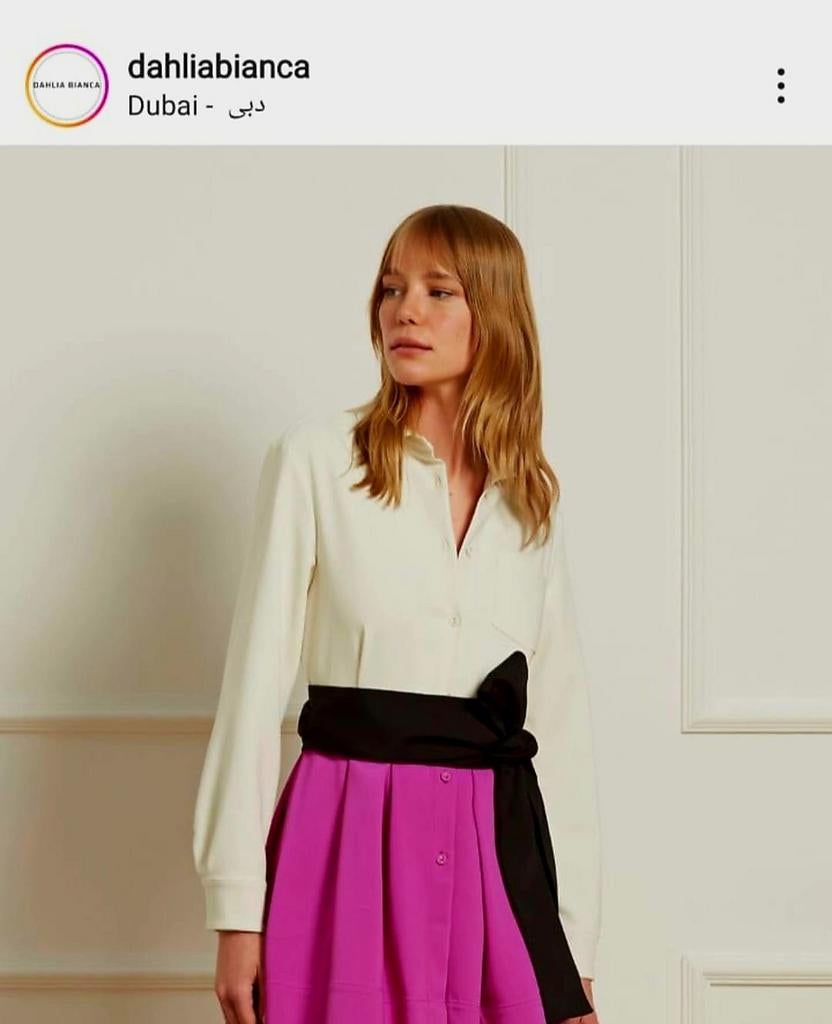Tap the dahliabianca post photo

[x=416, y=584]
